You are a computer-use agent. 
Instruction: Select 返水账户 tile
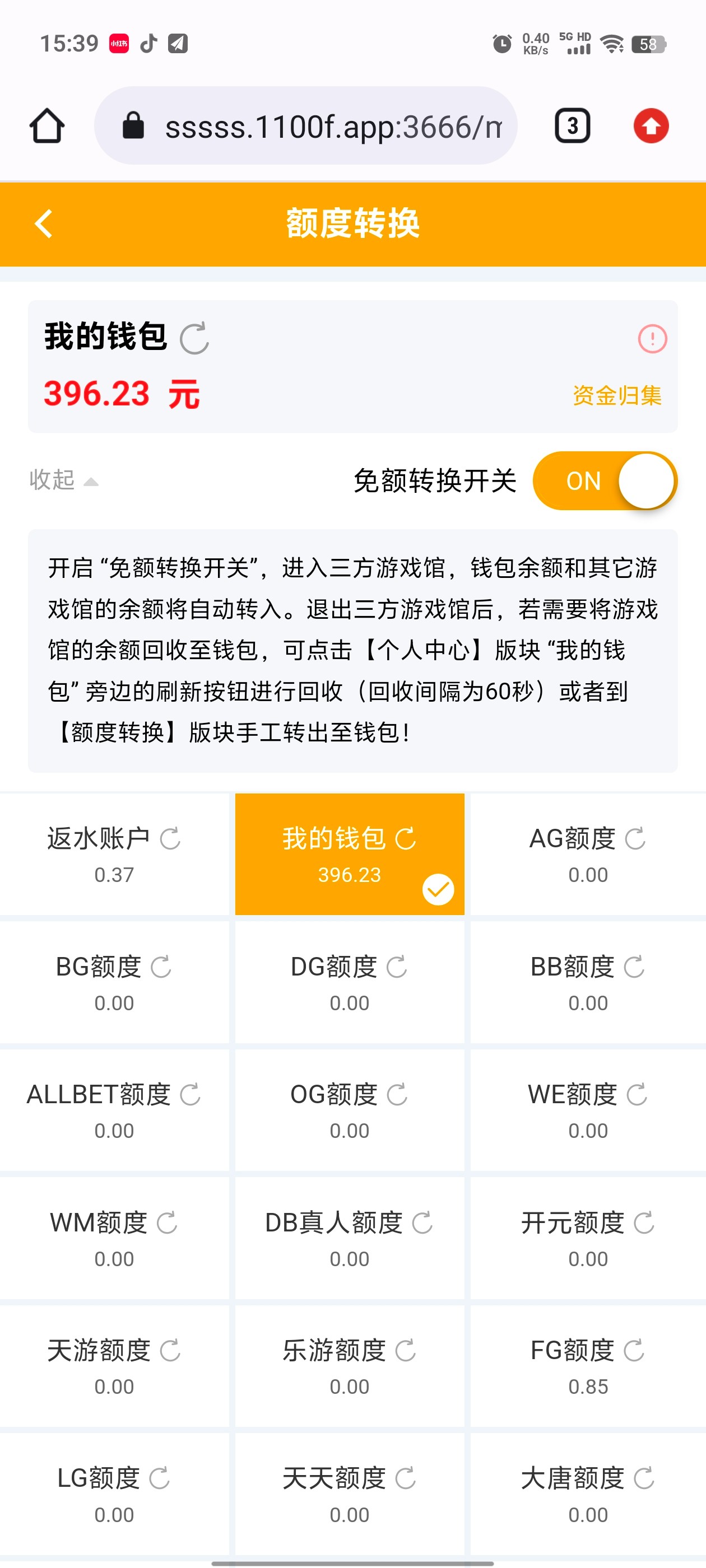tap(114, 853)
